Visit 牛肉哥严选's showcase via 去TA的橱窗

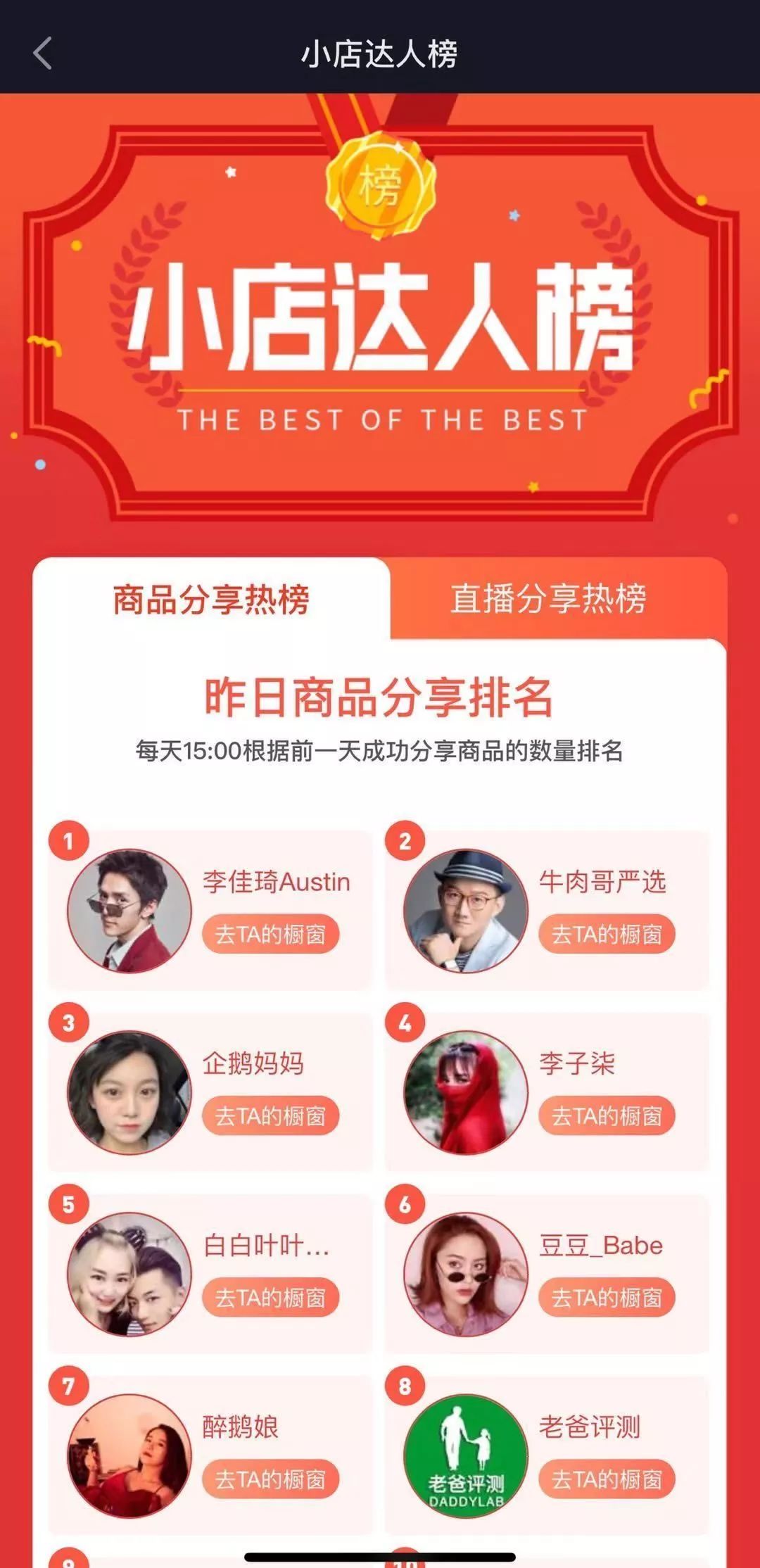[x=607, y=934]
